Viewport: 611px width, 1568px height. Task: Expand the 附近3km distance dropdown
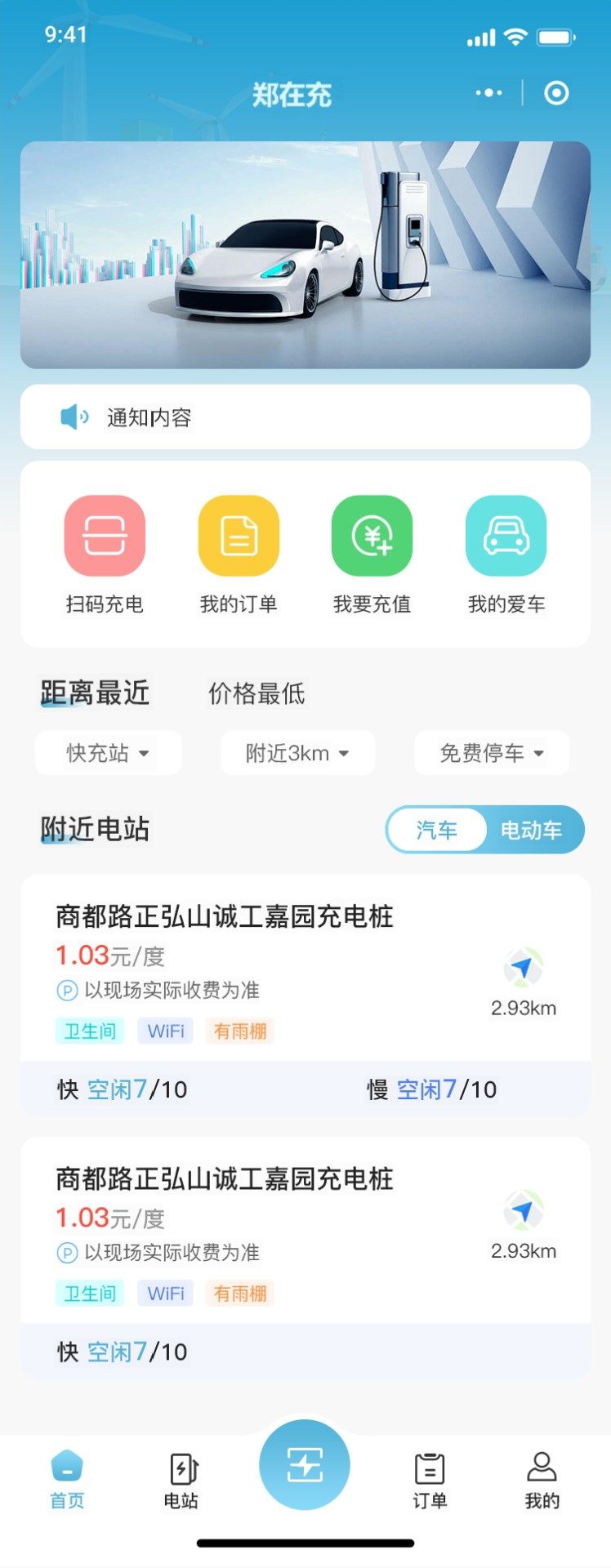point(297,753)
